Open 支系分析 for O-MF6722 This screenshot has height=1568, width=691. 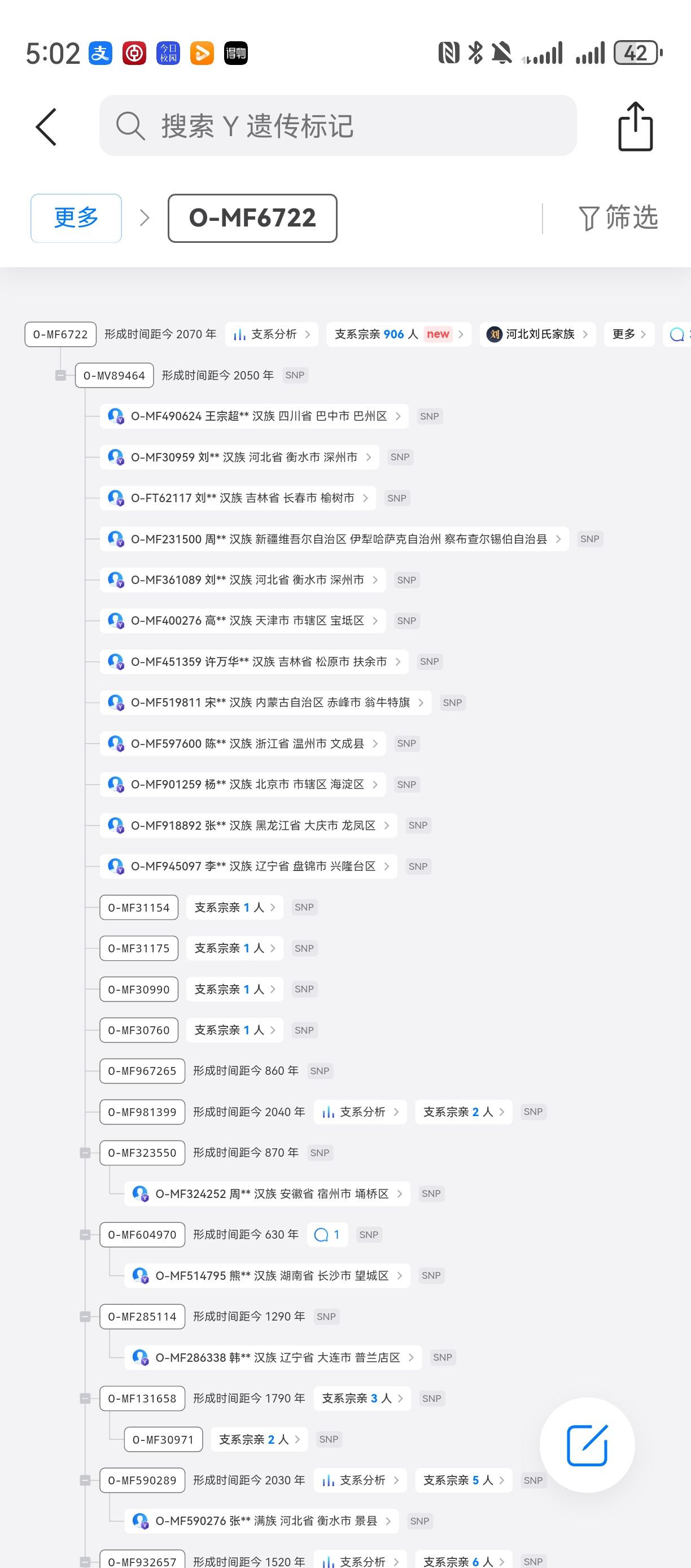coord(272,334)
